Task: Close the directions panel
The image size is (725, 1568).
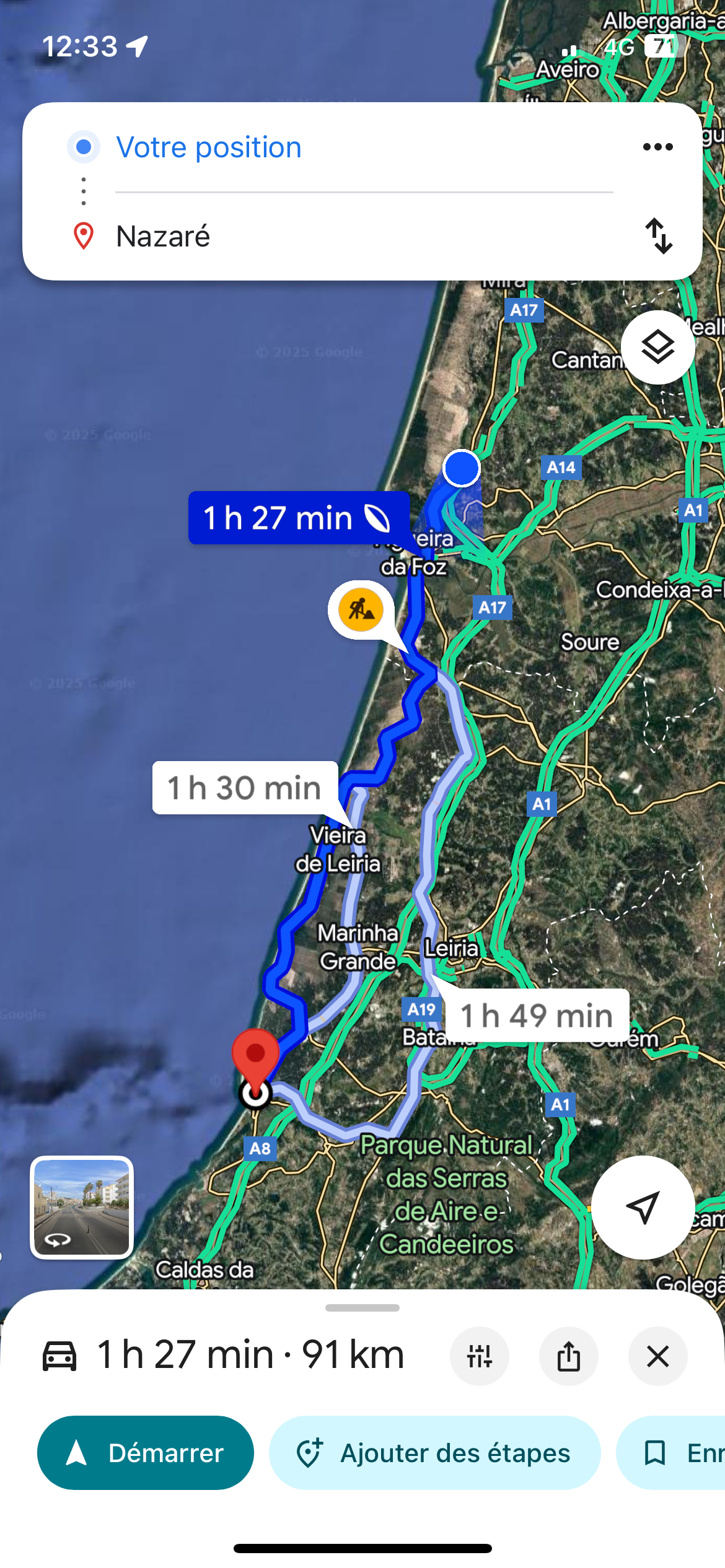Action: click(x=657, y=1356)
